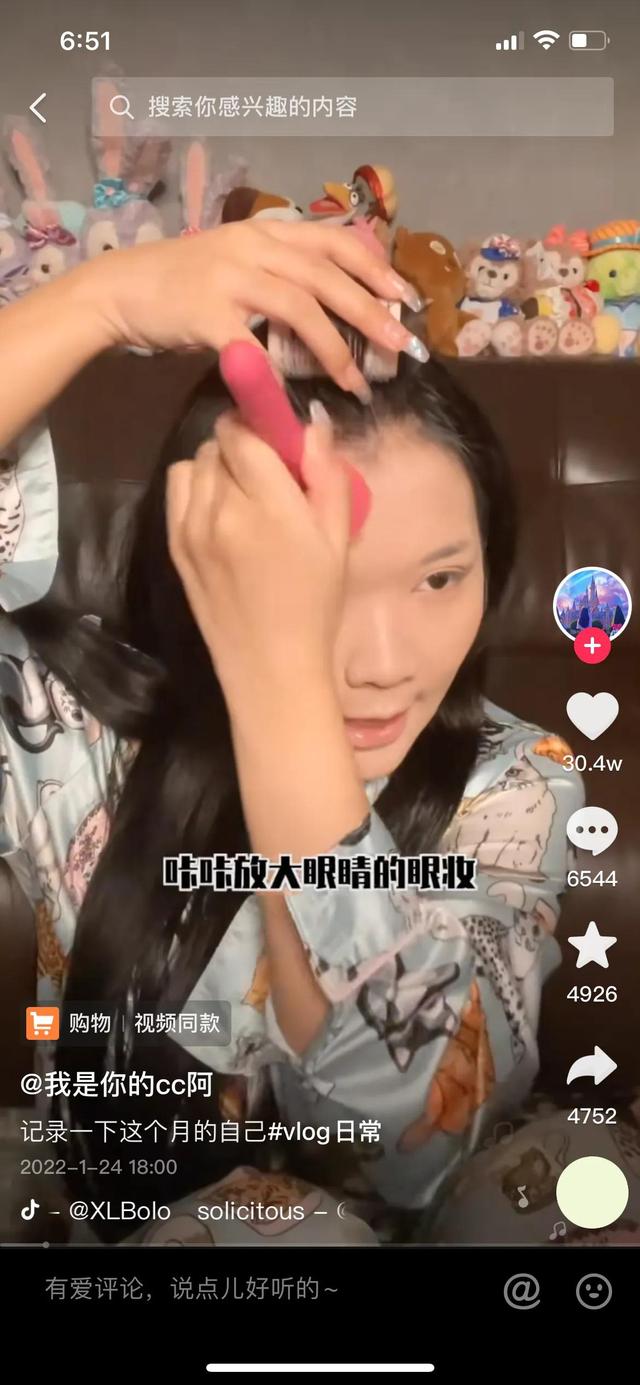Go back with the top-left arrow
The width and height of the screenshot is (640, 1385).
pyautogui.click(x=38, y=108)
